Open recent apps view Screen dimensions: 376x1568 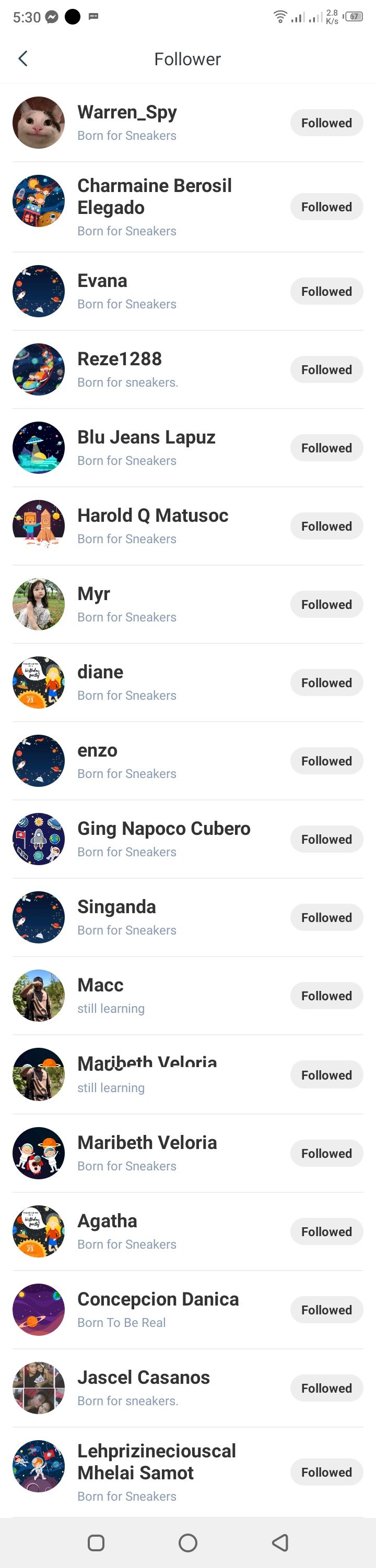[x=96, y=1542]
